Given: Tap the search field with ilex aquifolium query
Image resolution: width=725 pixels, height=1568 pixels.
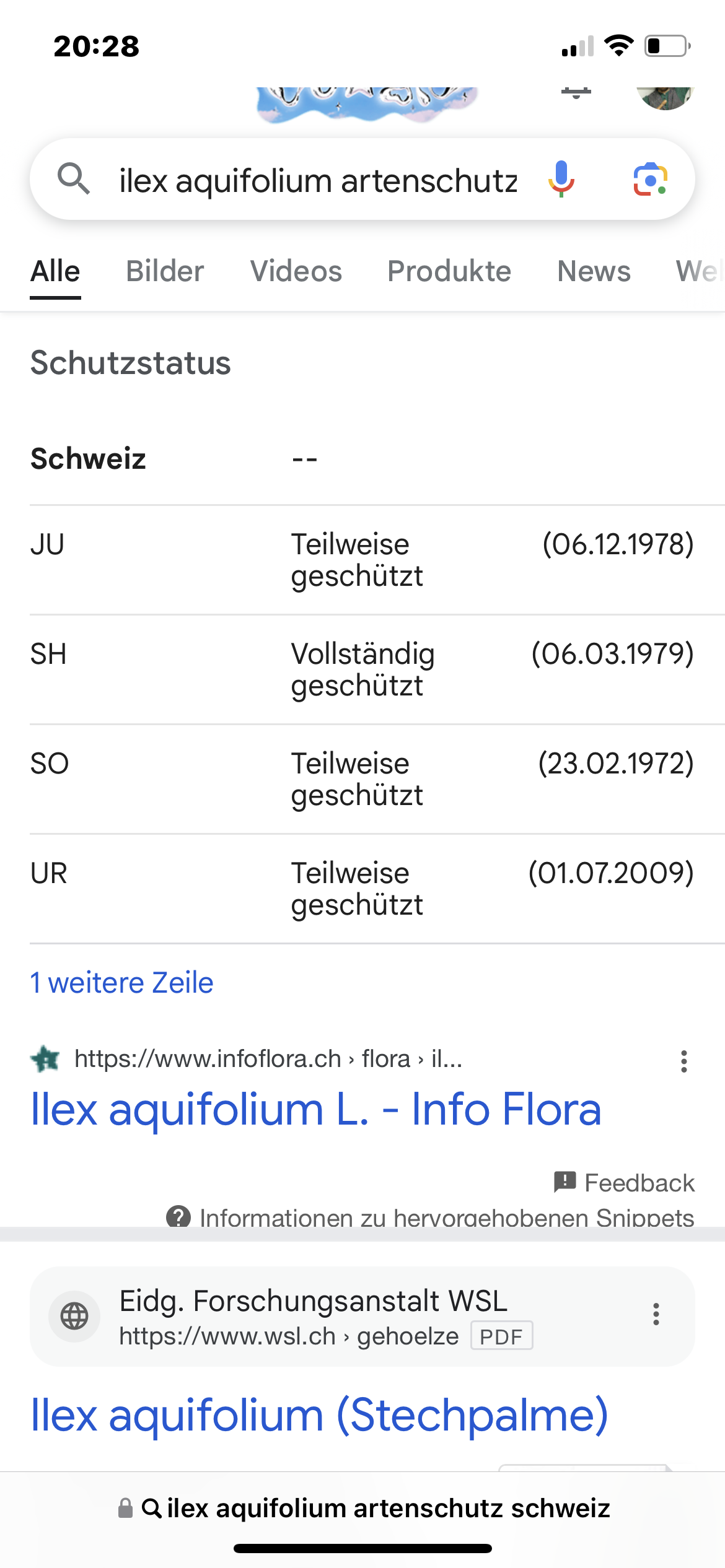Looking at the screenshot, I should point(317,181).
